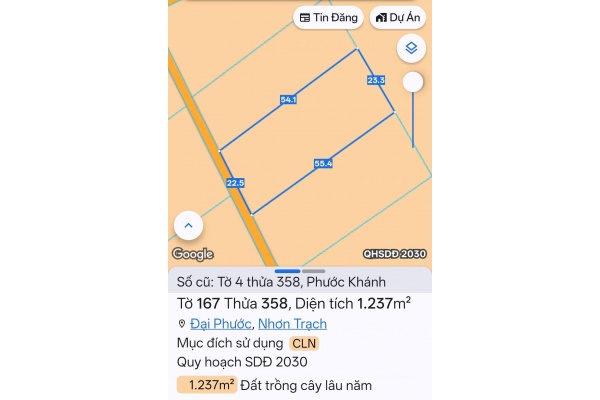Viewport: 600px width, 400px height.
Task: Open the Tin Đăng listings button
Action: click(x=328, y=17)
